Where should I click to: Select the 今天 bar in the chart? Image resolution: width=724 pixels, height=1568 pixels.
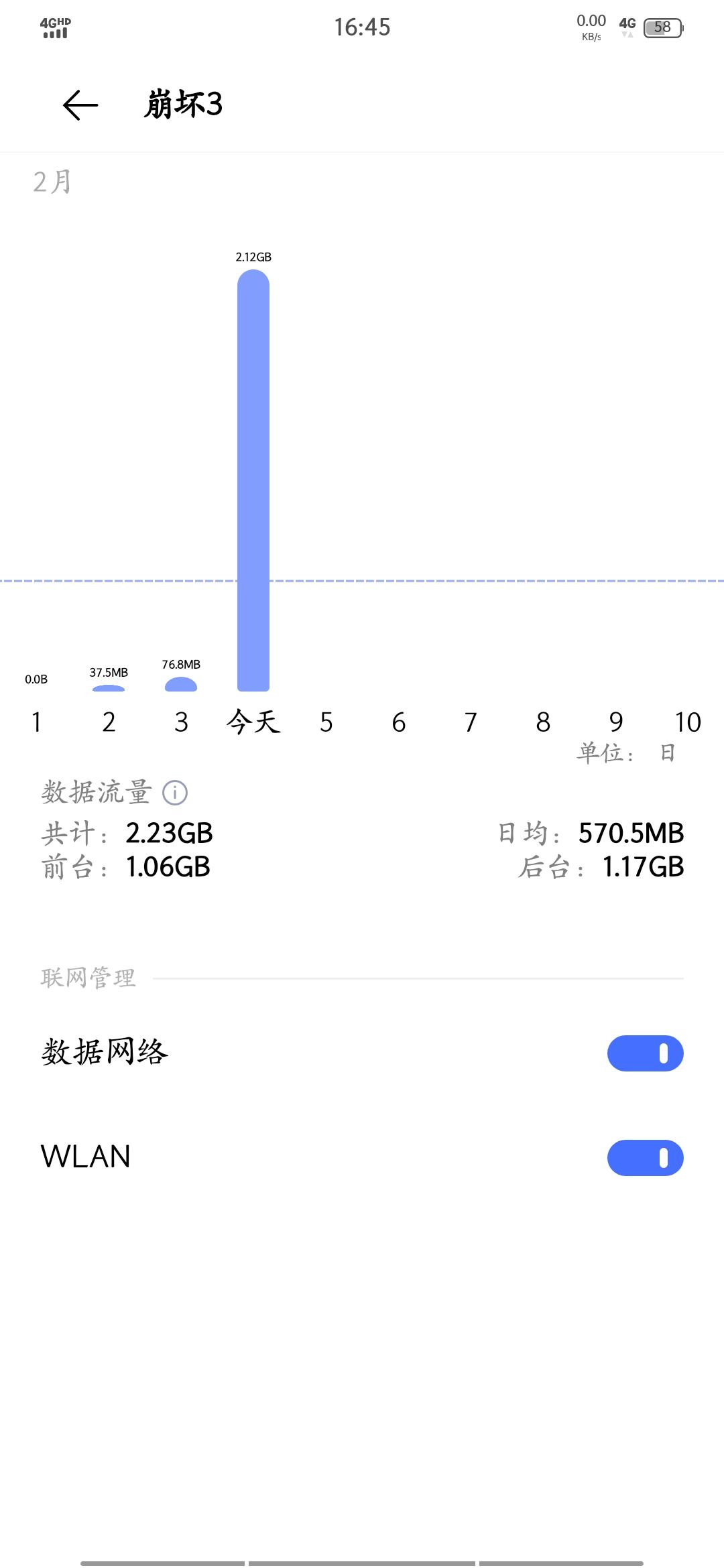tap(253, 480)
